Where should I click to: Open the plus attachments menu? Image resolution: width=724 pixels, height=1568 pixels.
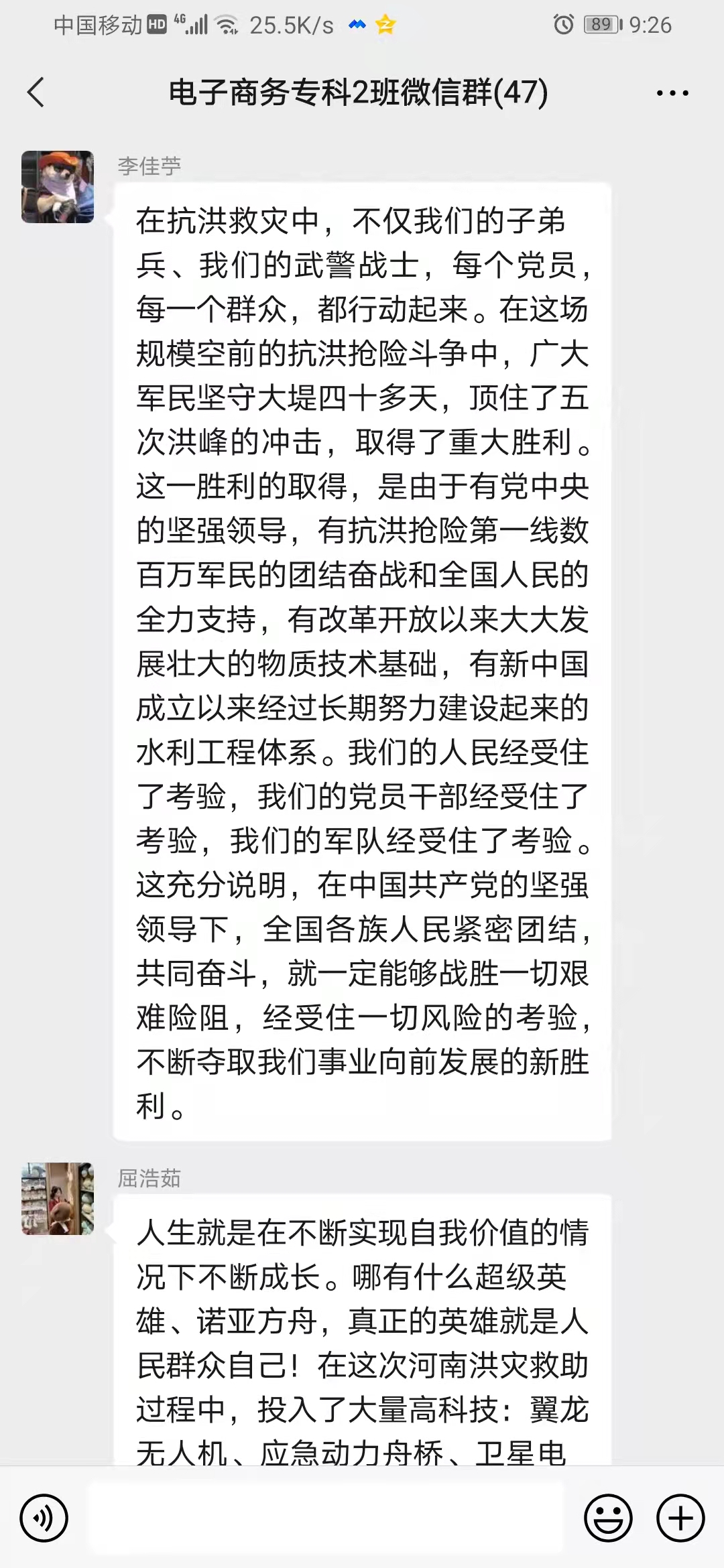coord(680,1518)
